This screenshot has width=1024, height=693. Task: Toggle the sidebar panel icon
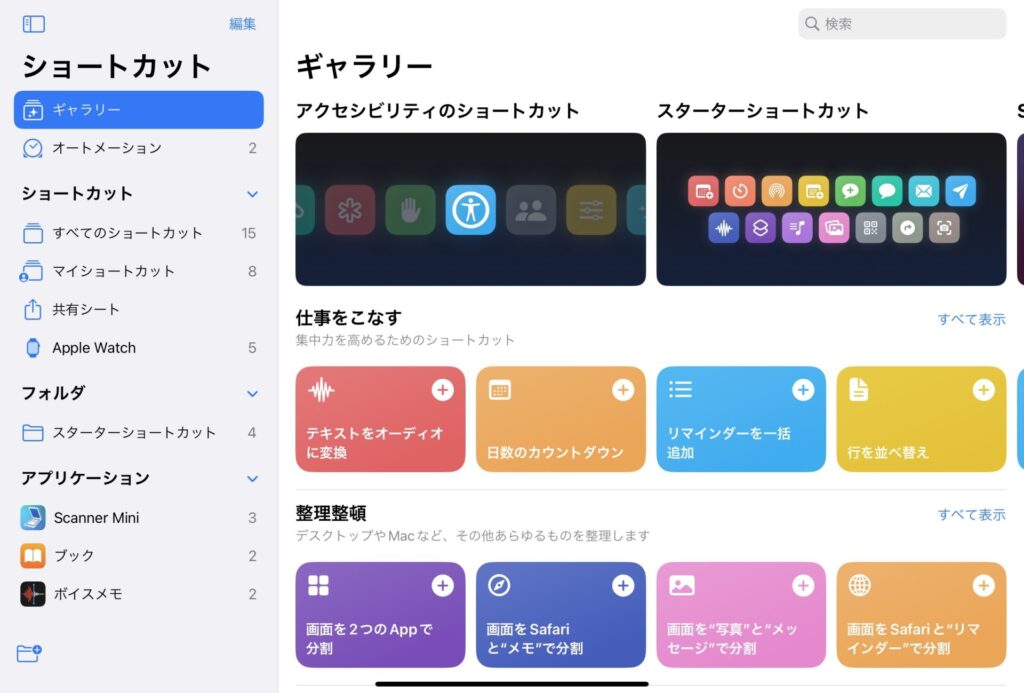point(33,24)
